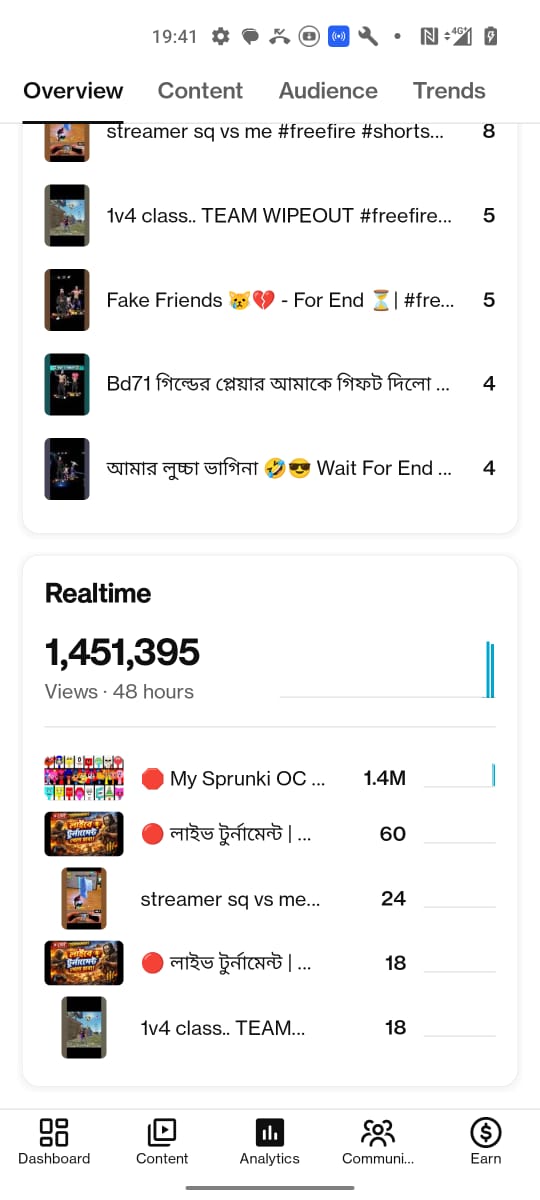Screen dimensions: 540x1200
Task: Open realtime 1v4 class TEAM video with 18 views
Action: (270, 1027)
